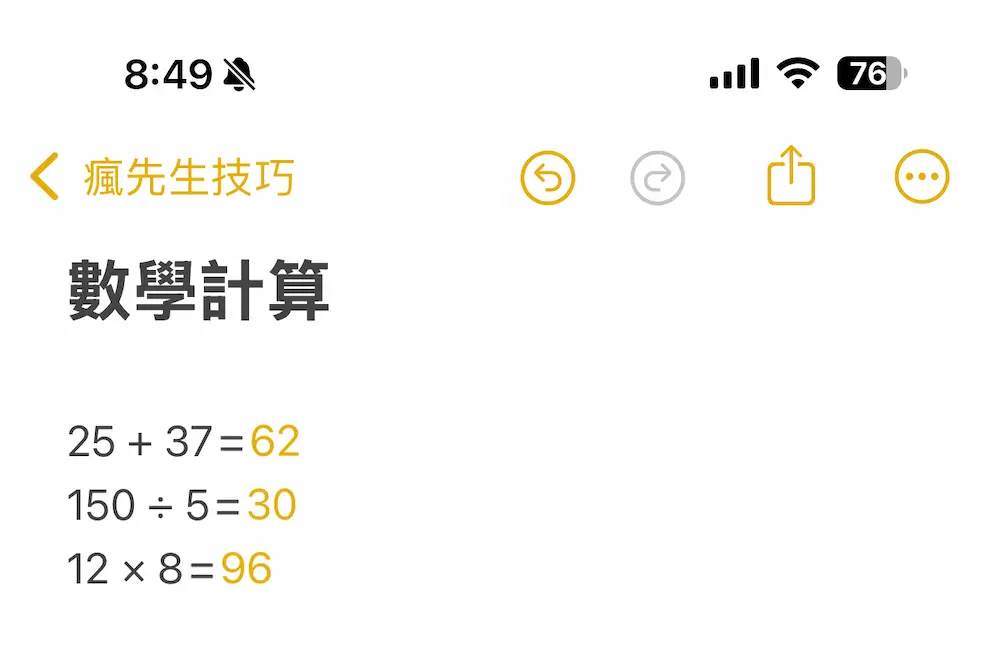1000x670 pixels.
Task: Open the more options menu
Action: pos(921,178)
